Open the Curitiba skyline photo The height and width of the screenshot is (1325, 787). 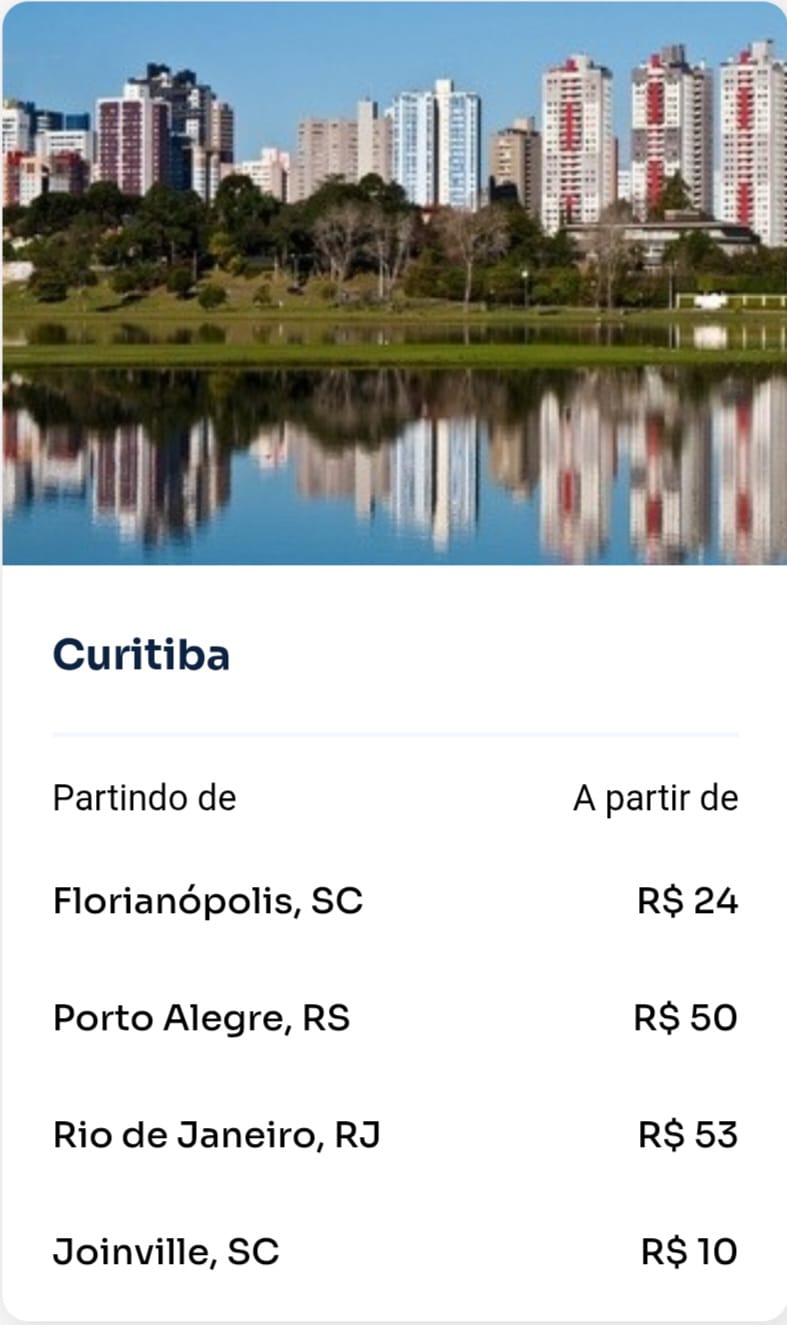click(x=393, y=285)
